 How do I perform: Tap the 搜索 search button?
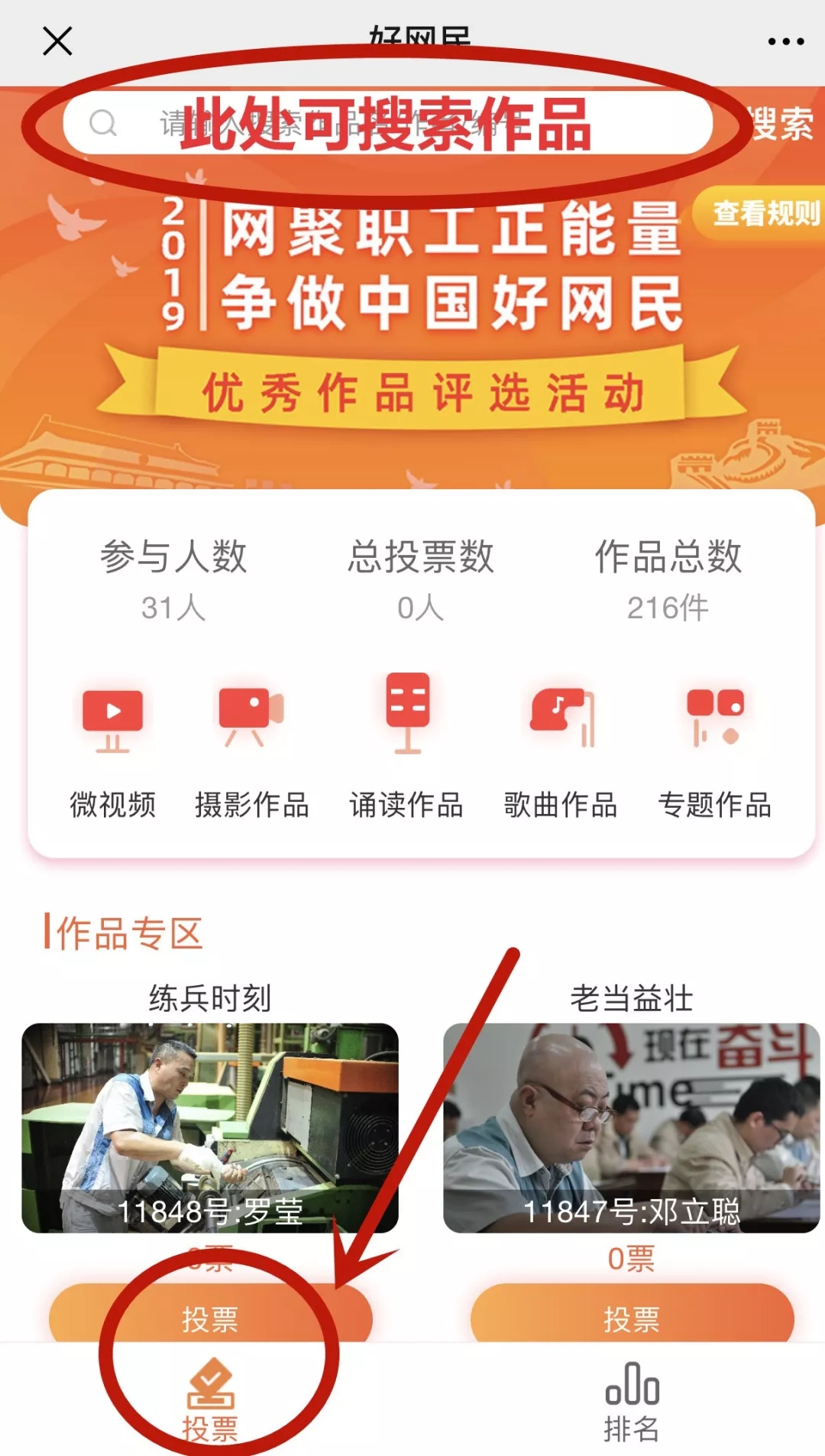coord(781,124)
